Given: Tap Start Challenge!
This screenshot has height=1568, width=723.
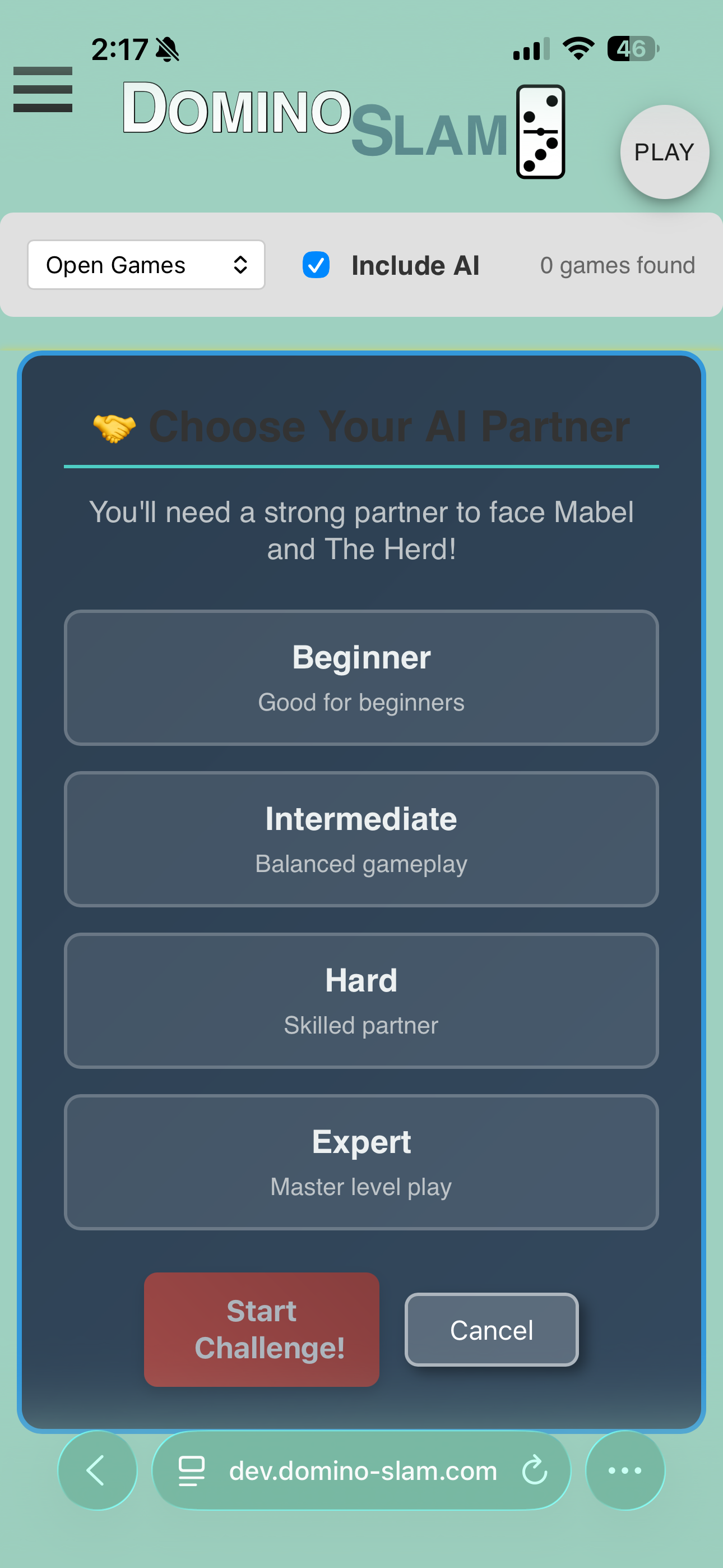Looking at the screenshot, I should point(262,1330).
